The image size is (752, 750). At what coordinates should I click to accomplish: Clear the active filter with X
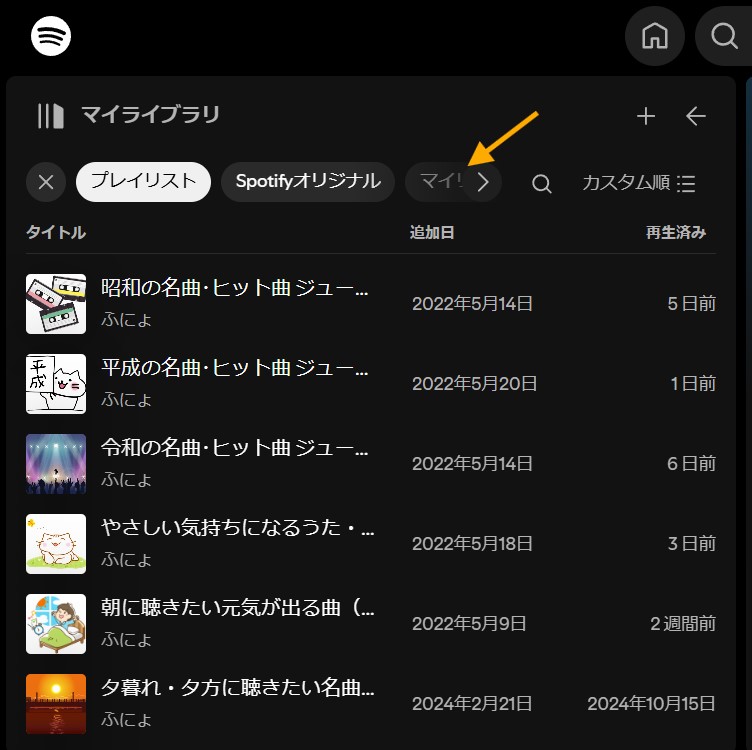(46, 182)
